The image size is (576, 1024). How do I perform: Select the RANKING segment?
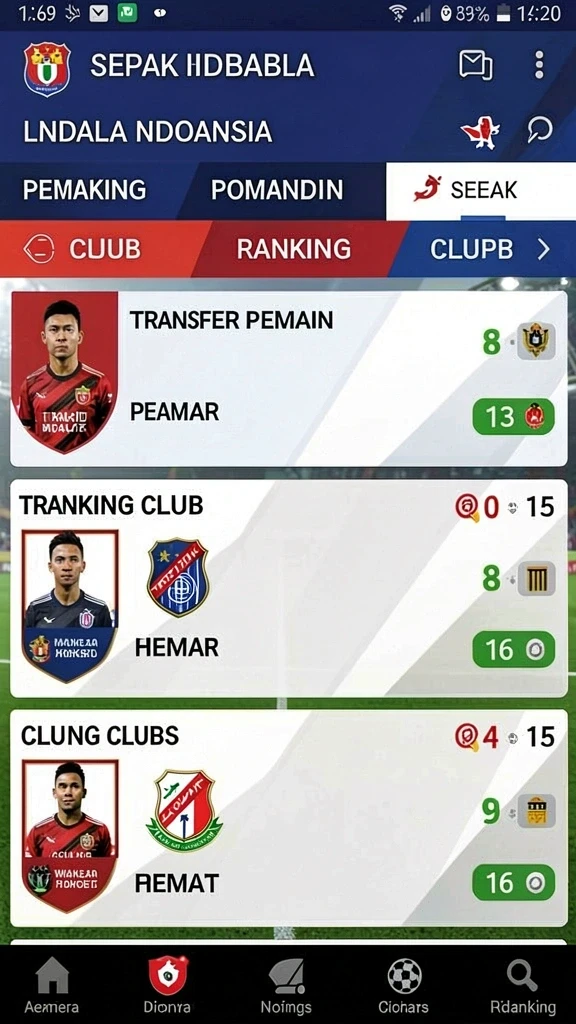point(293,249)
